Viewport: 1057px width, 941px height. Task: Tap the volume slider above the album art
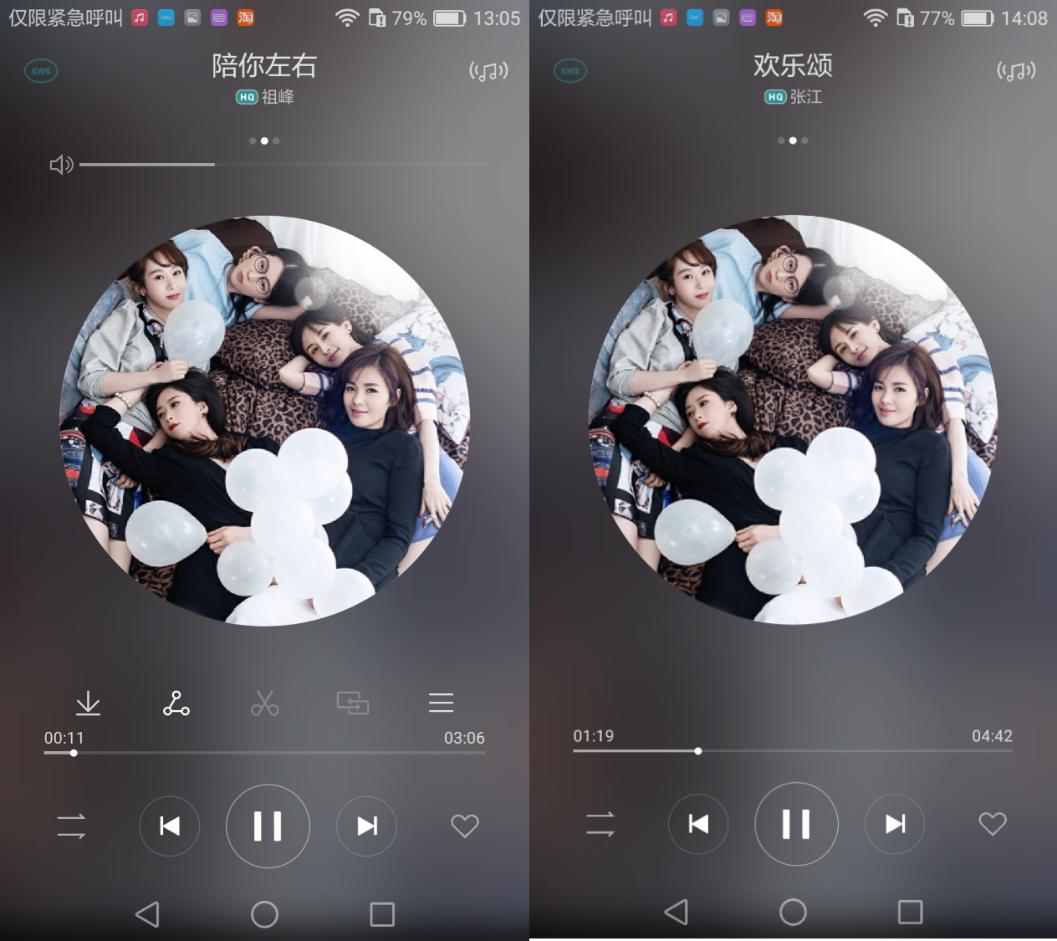pyautogui.click(x=282, y=164)
